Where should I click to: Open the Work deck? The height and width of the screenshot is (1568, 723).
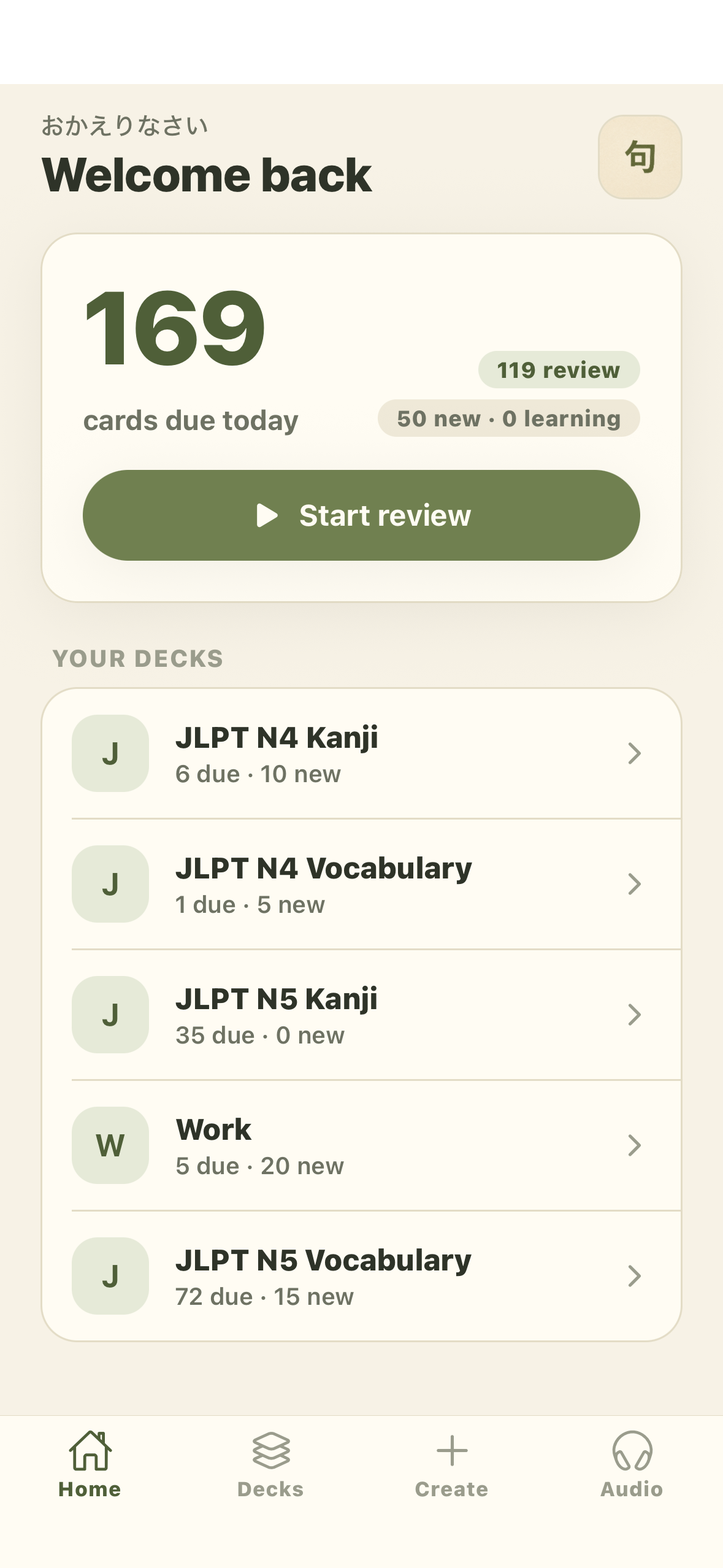pos(361,1145)
